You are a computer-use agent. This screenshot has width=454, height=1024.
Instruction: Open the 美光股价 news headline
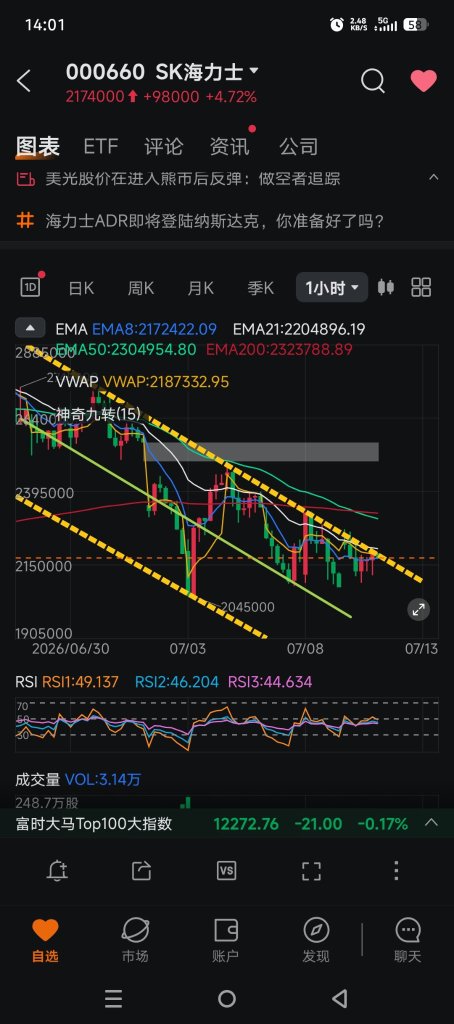pyautogui.click(x=193, y=178)
